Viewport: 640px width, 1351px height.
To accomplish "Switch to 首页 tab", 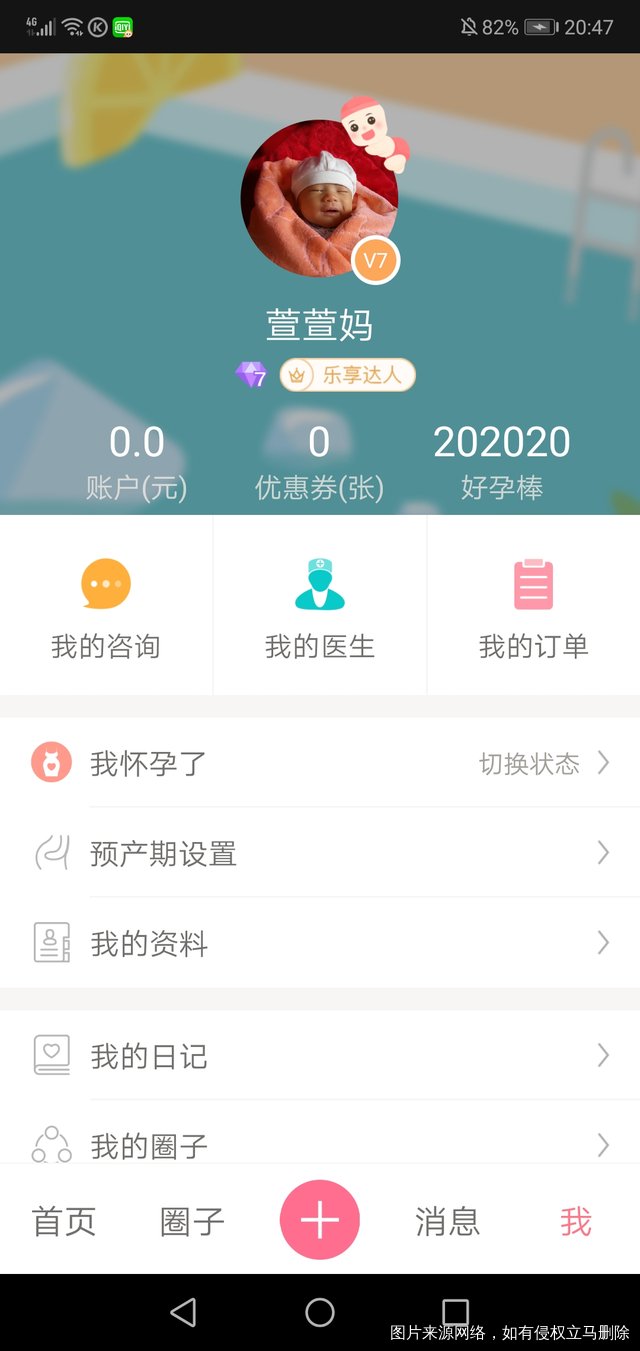I will 64,1221.
